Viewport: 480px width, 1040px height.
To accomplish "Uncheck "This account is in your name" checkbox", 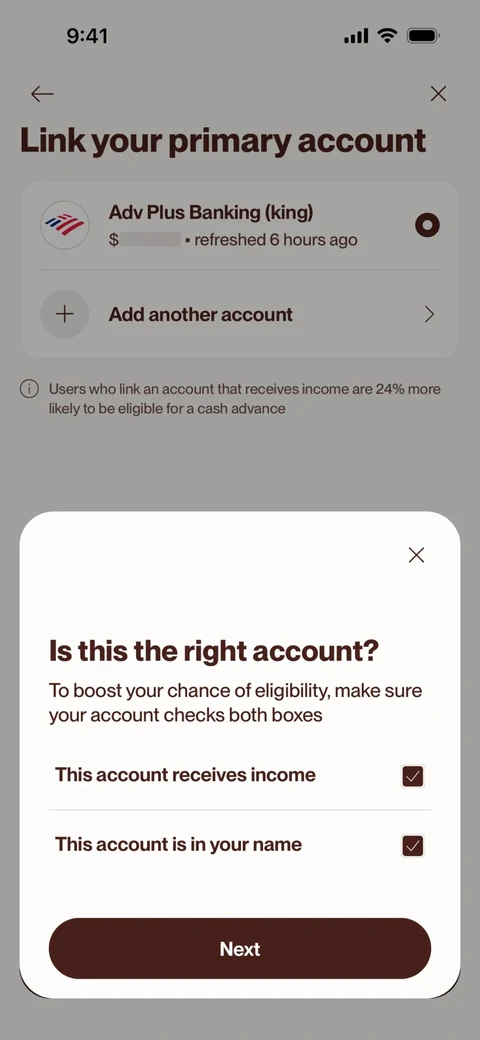I will (x=413, y=846).
